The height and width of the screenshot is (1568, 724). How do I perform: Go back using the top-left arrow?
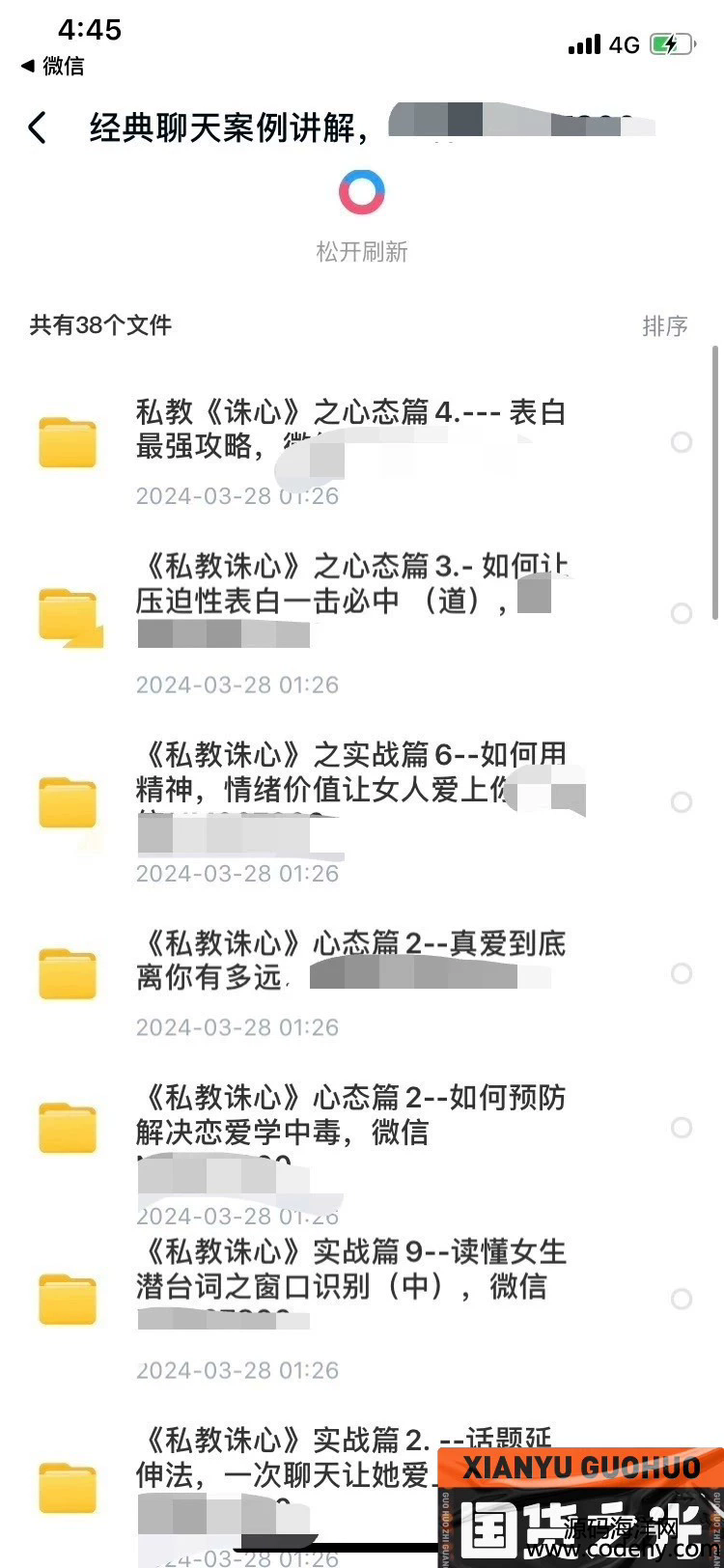point(38,127)
